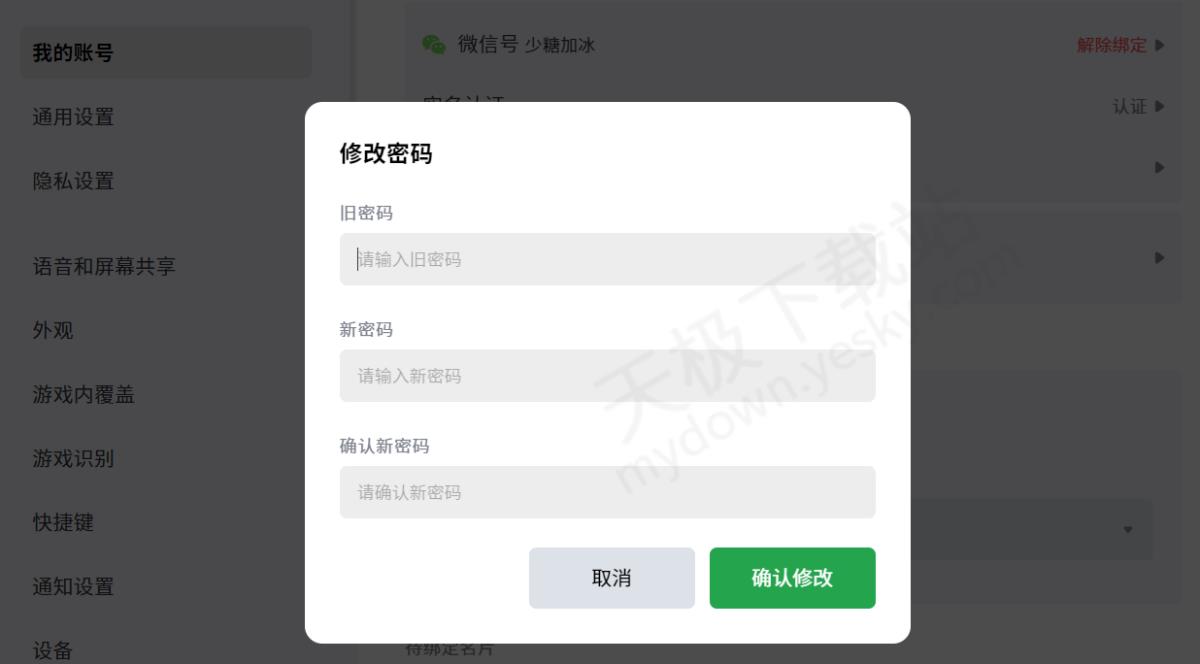The image size is (1200, 664).
Task: Open 设备 settings
Action: tap(53, 650)
